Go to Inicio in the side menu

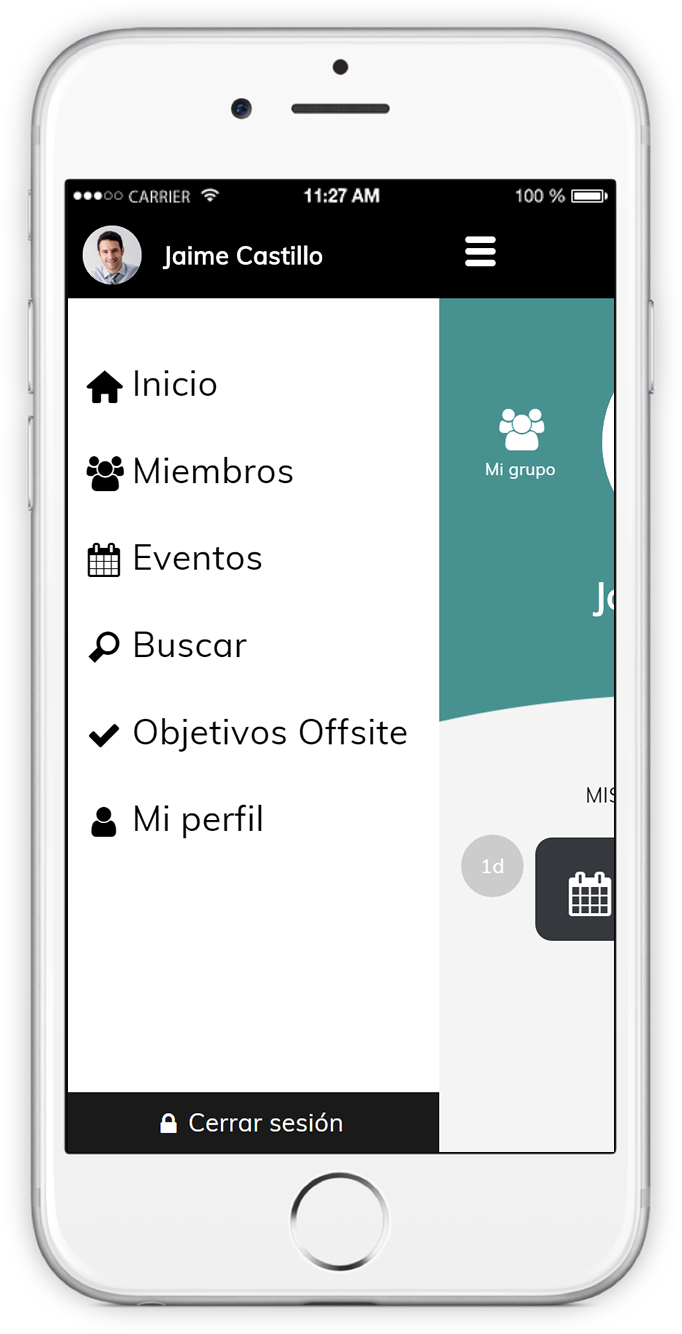click(152, 385)
